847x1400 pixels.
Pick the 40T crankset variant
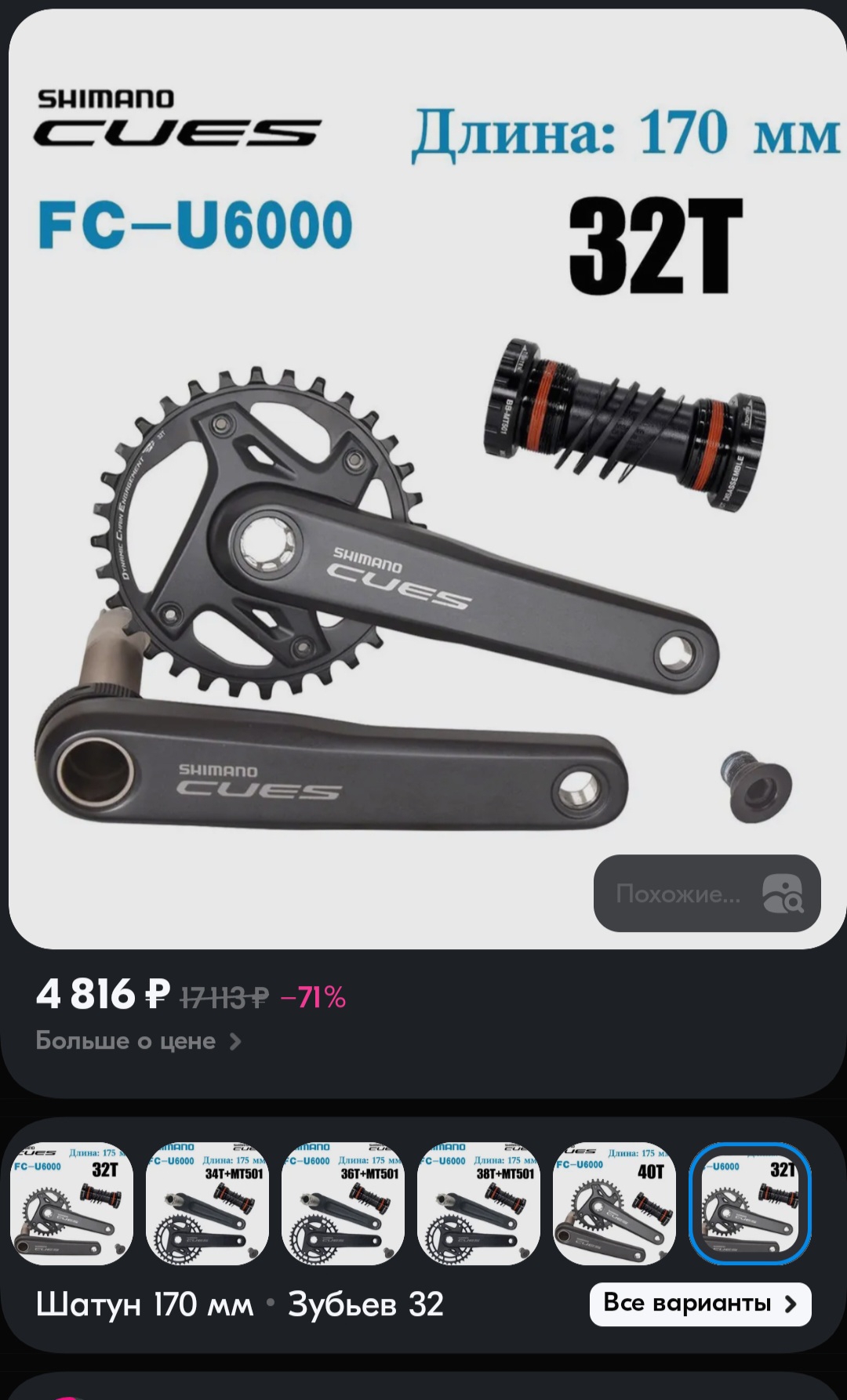pos(614,1203)
